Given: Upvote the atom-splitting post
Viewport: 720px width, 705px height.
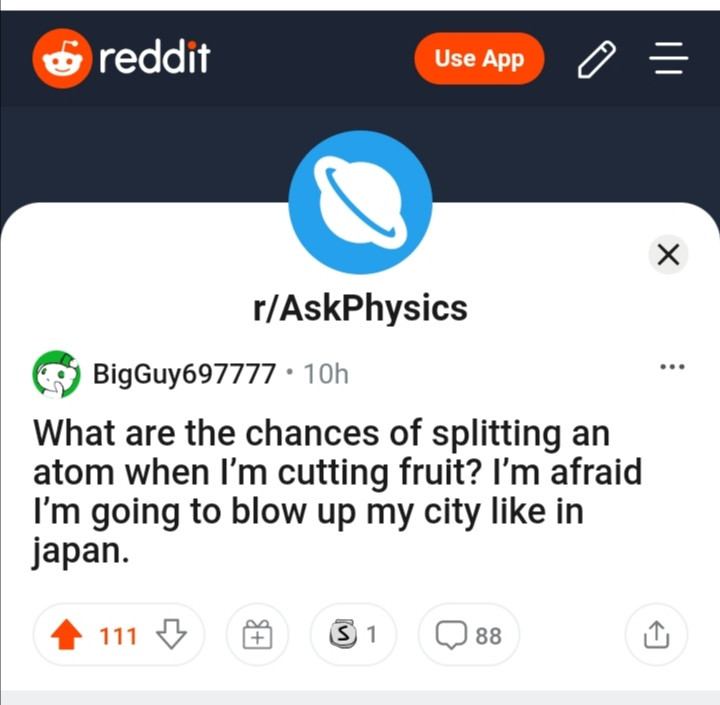Looking at the screenshot, I should (67, 635).
